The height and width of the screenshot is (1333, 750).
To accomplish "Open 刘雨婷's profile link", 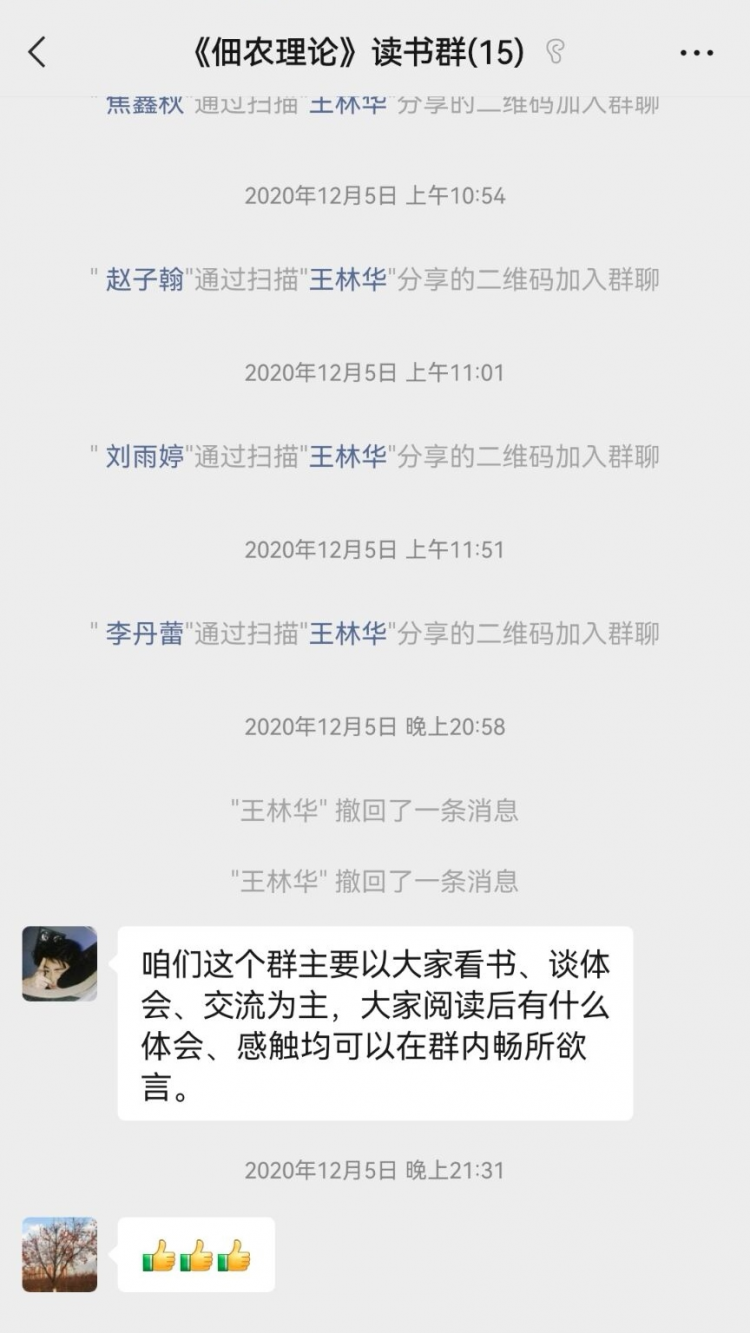I will [145, 457].
